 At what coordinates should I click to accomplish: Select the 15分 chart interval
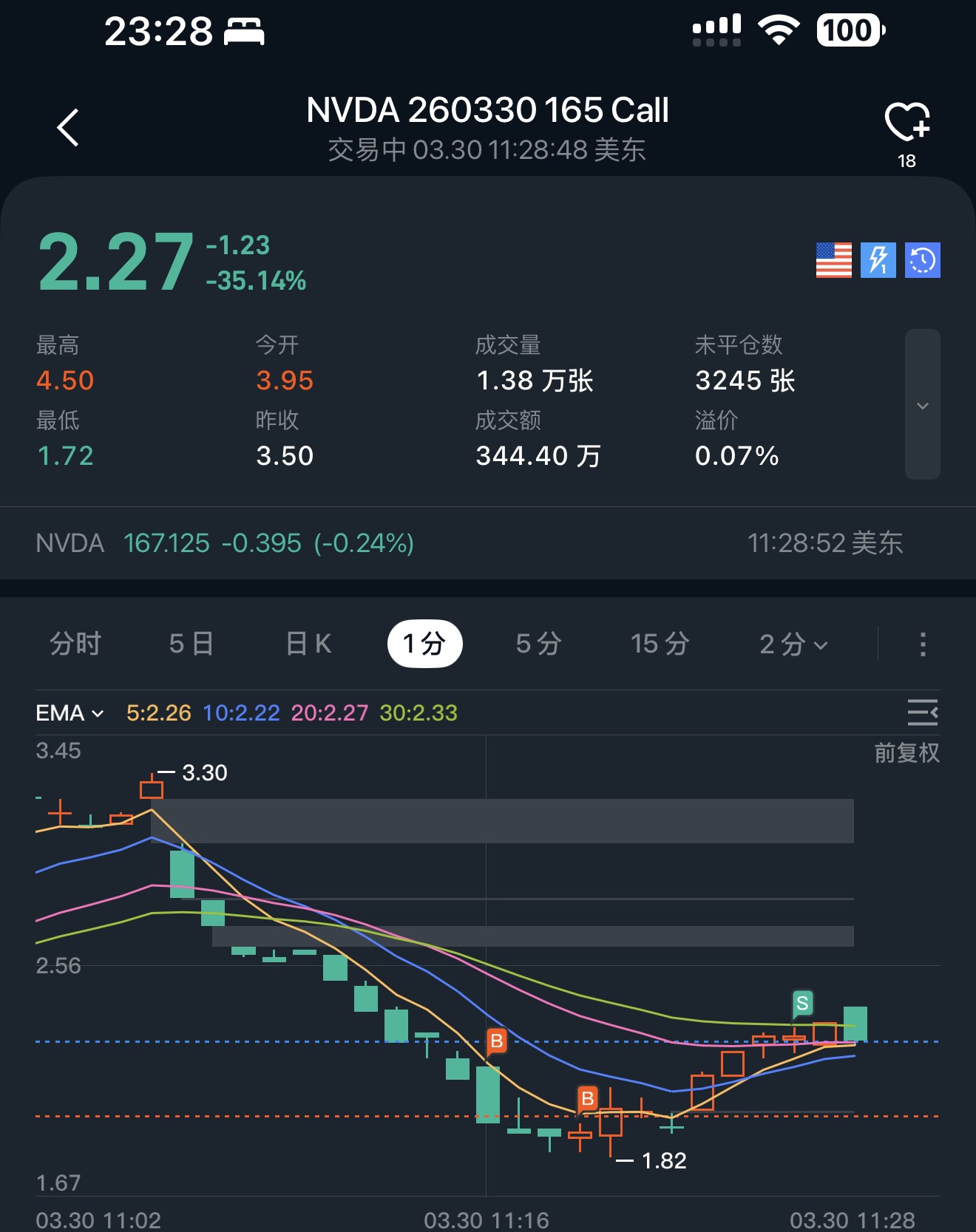tap(660, 644)
